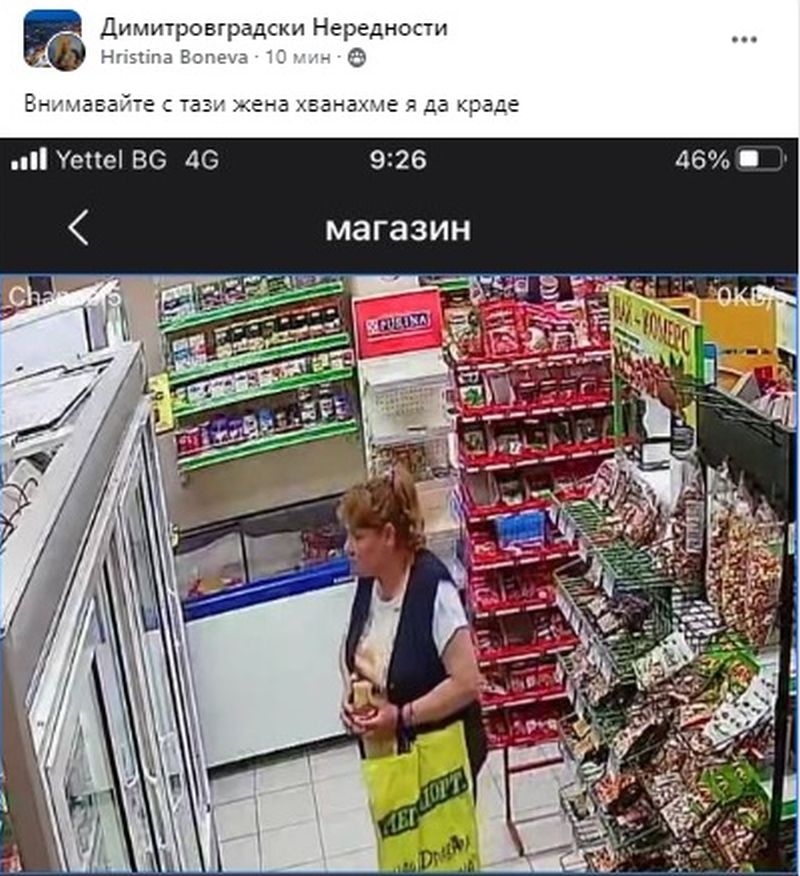Open the post's three-dot overflow menu

click(x=744, y=40)
